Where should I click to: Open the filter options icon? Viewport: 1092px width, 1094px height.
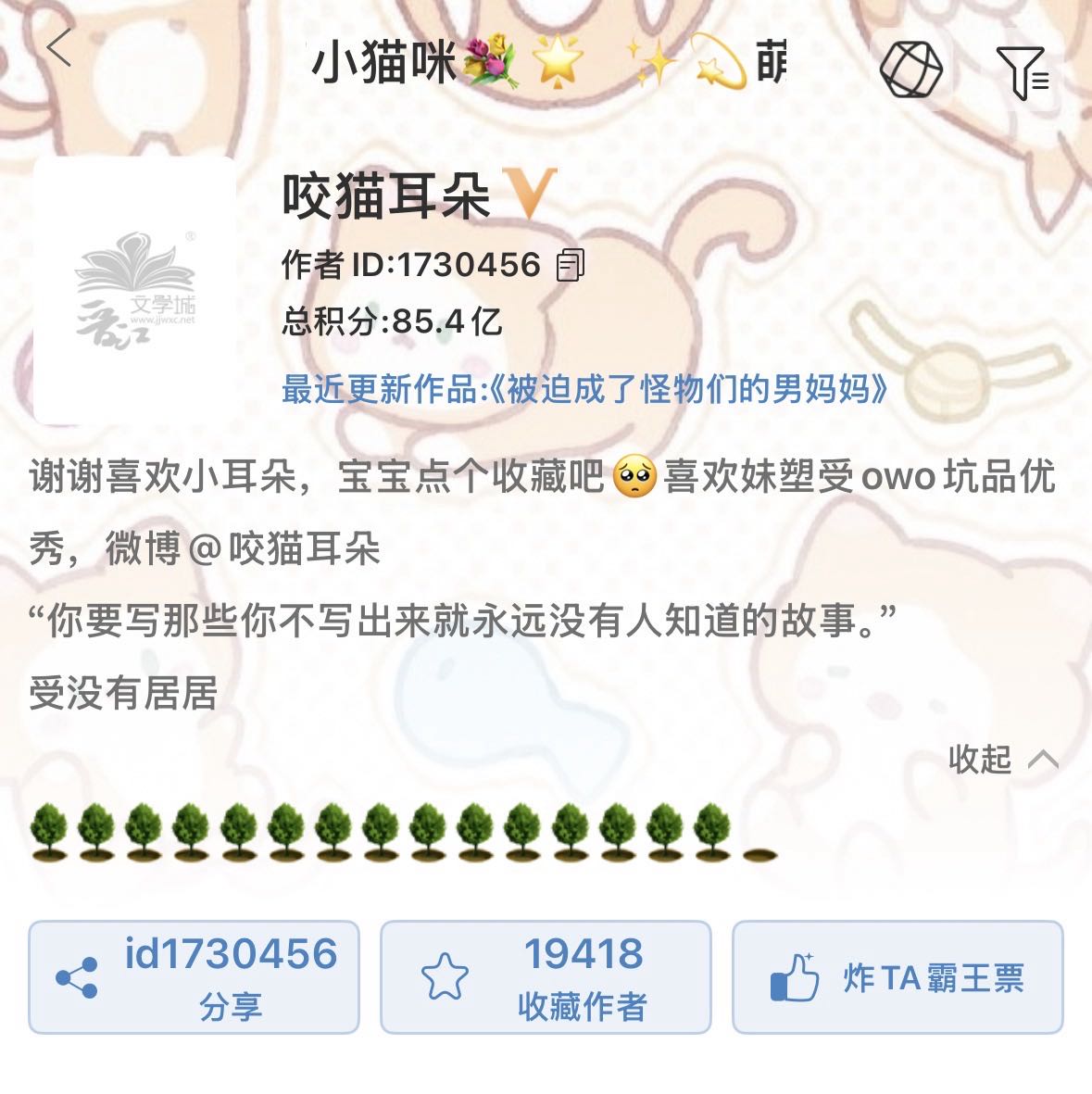[1022, 71]
